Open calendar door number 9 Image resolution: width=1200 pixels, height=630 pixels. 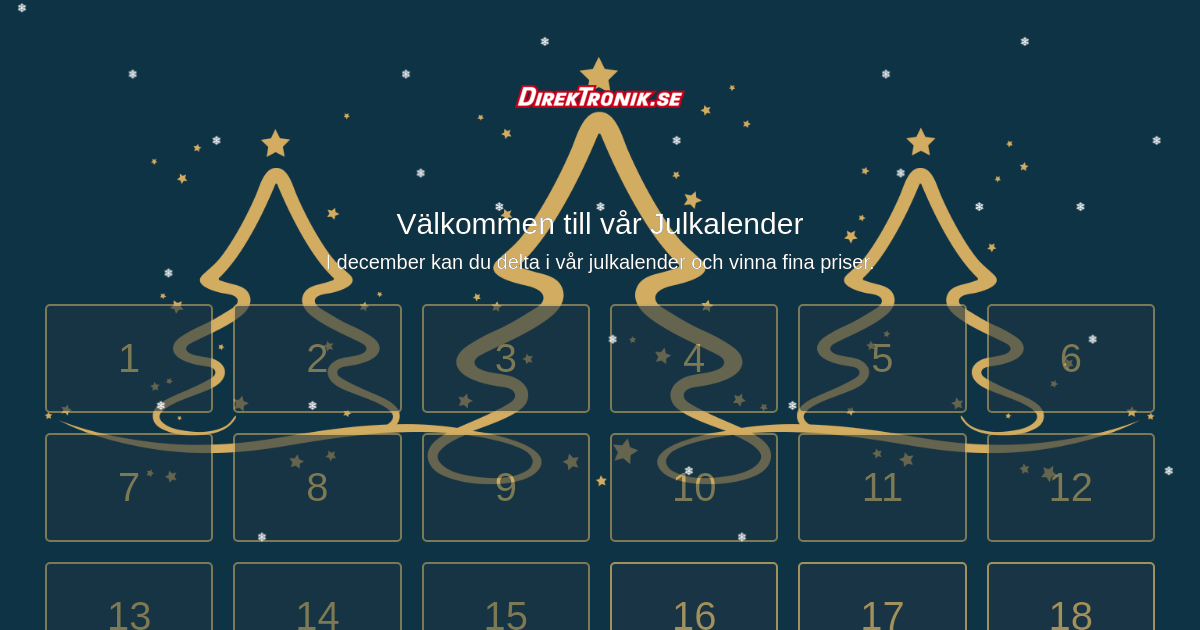(x=506, y=487)
